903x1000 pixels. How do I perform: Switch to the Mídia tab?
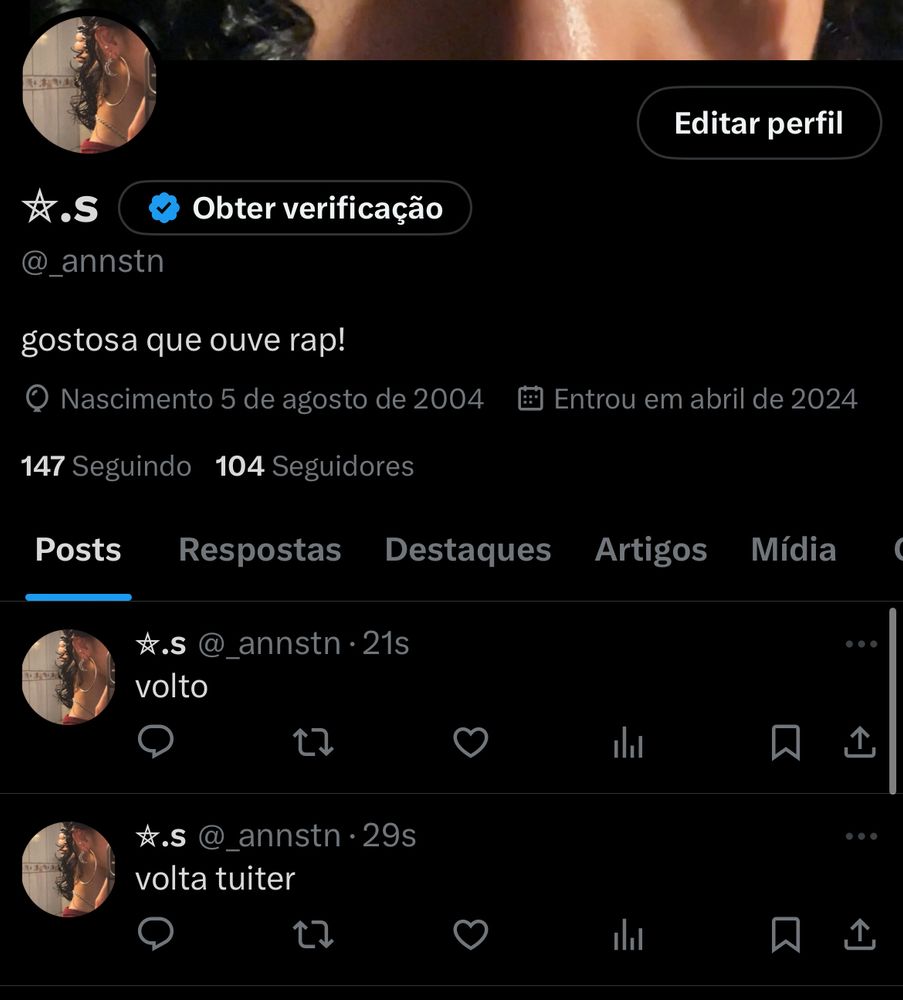tap(793, 550)
